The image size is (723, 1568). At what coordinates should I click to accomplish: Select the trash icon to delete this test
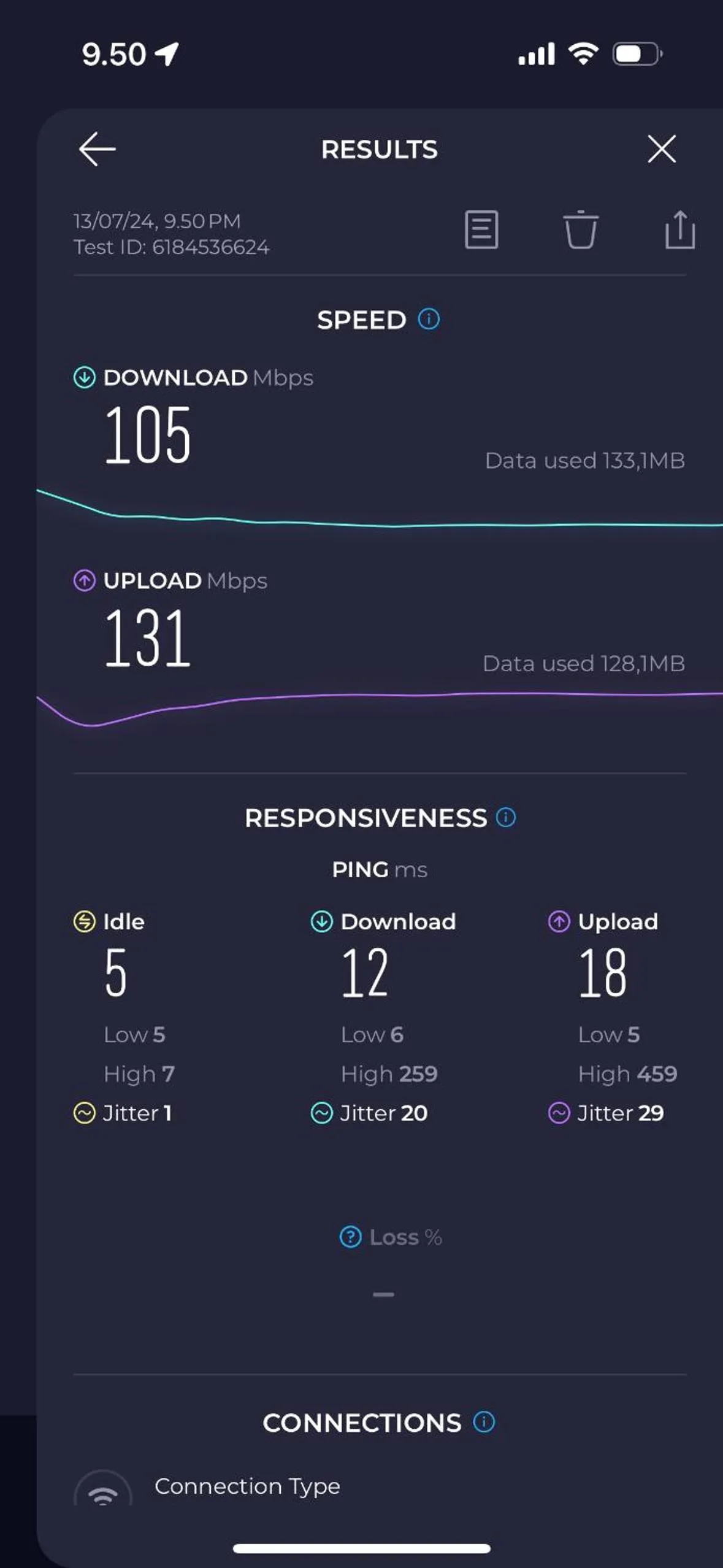click(580, 230)
